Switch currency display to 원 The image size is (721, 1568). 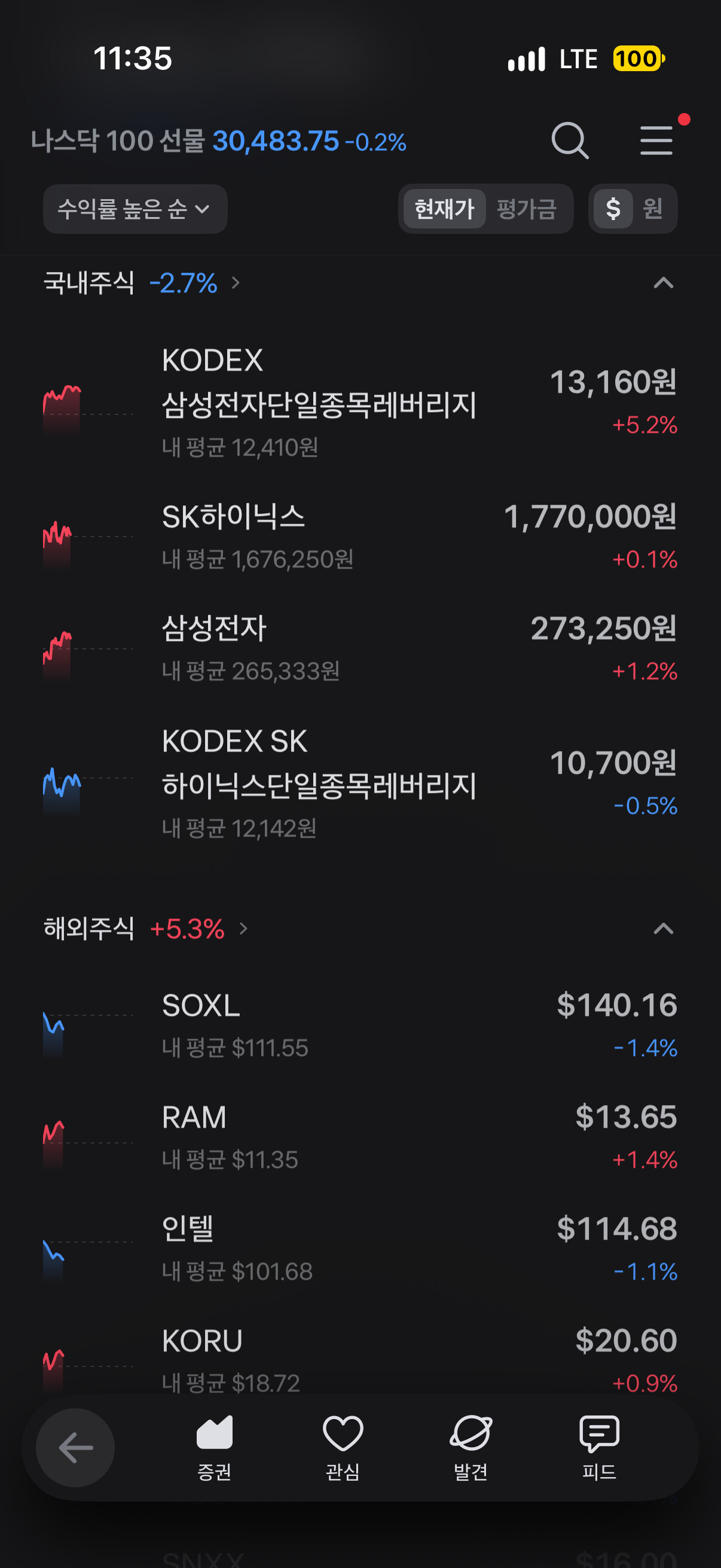tap(653, 209)
